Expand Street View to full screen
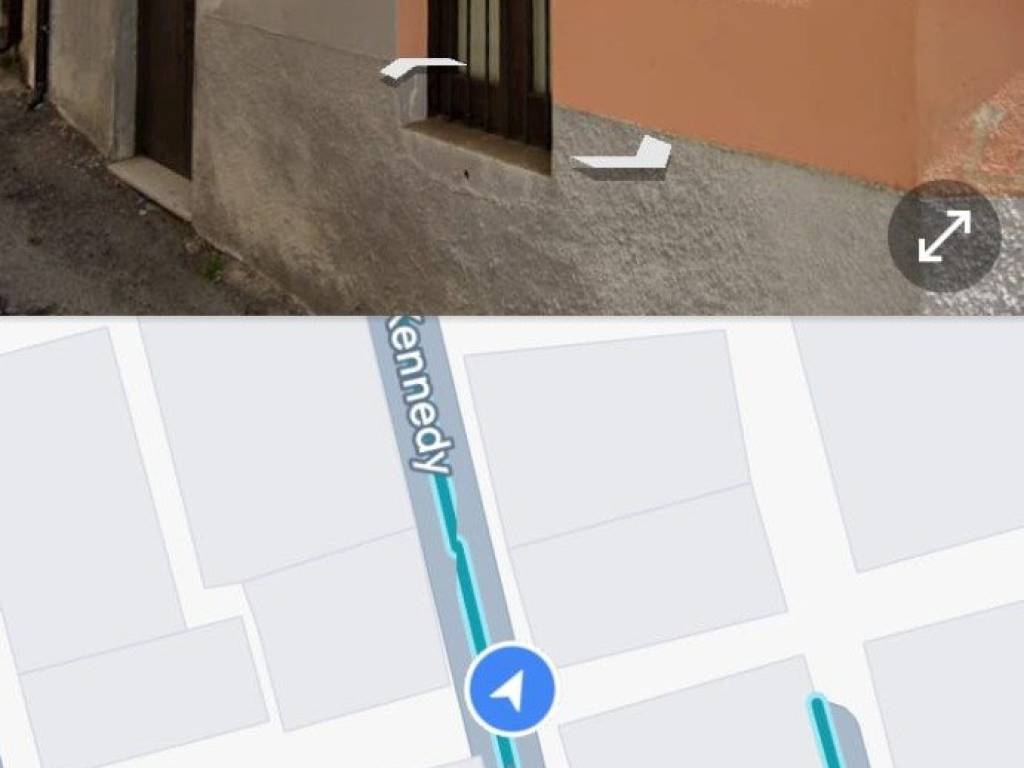 (944, 236)
